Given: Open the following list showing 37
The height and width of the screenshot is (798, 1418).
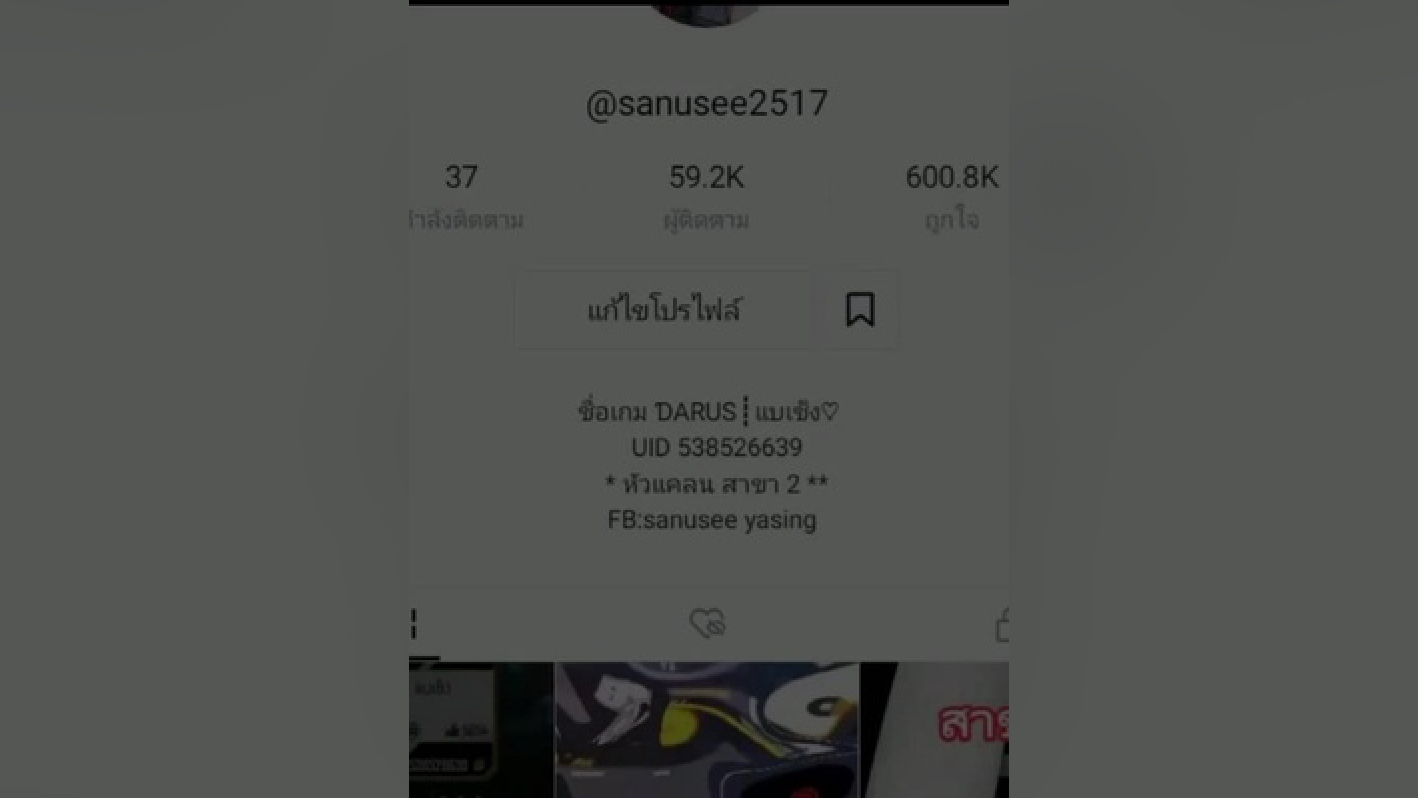Looking at the screenshot, I should (462, 193).
